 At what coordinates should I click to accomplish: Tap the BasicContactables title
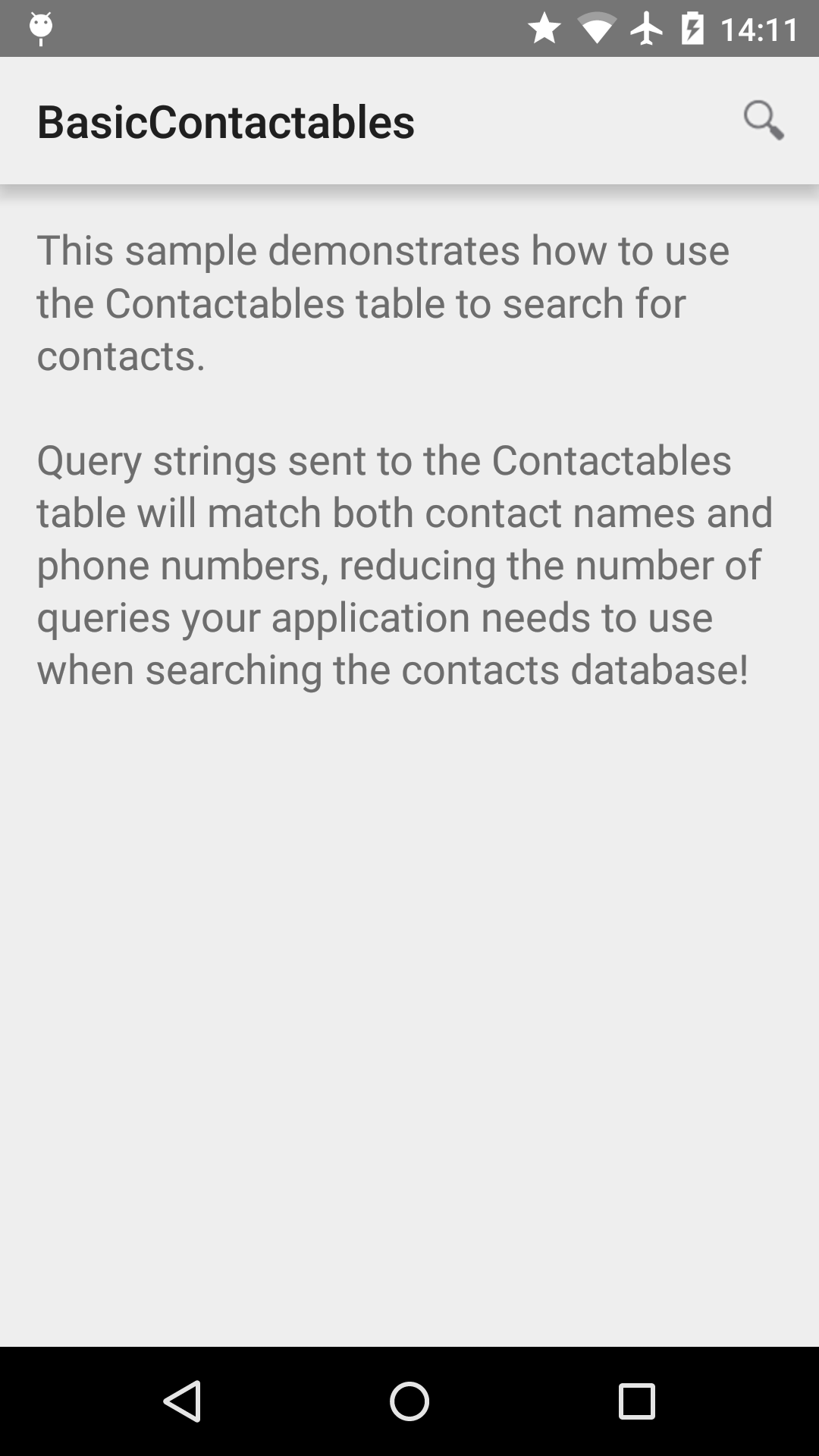click(225, 121)
